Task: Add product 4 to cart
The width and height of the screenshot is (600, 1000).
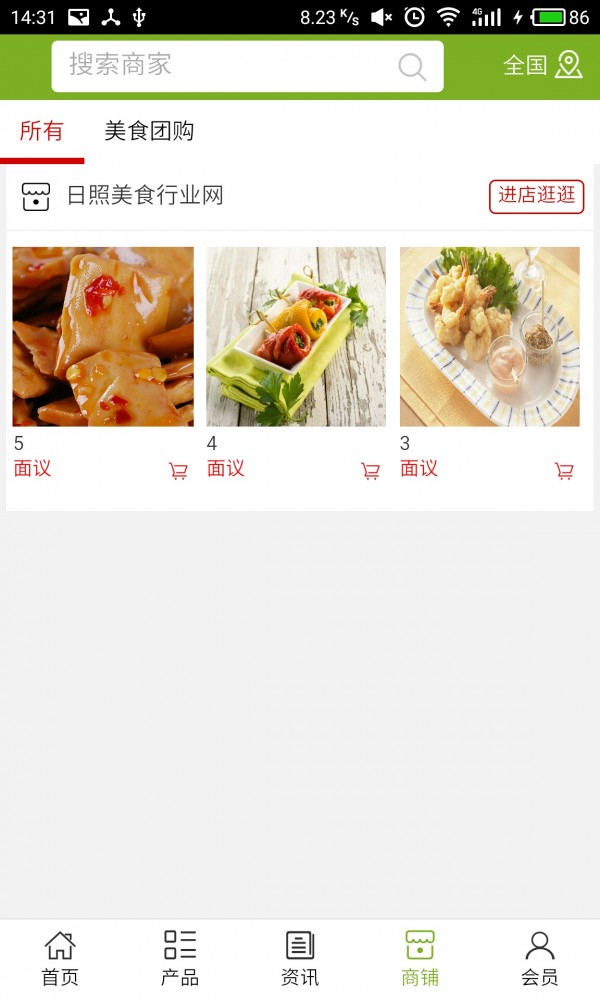Action: [x=371, y=471]
